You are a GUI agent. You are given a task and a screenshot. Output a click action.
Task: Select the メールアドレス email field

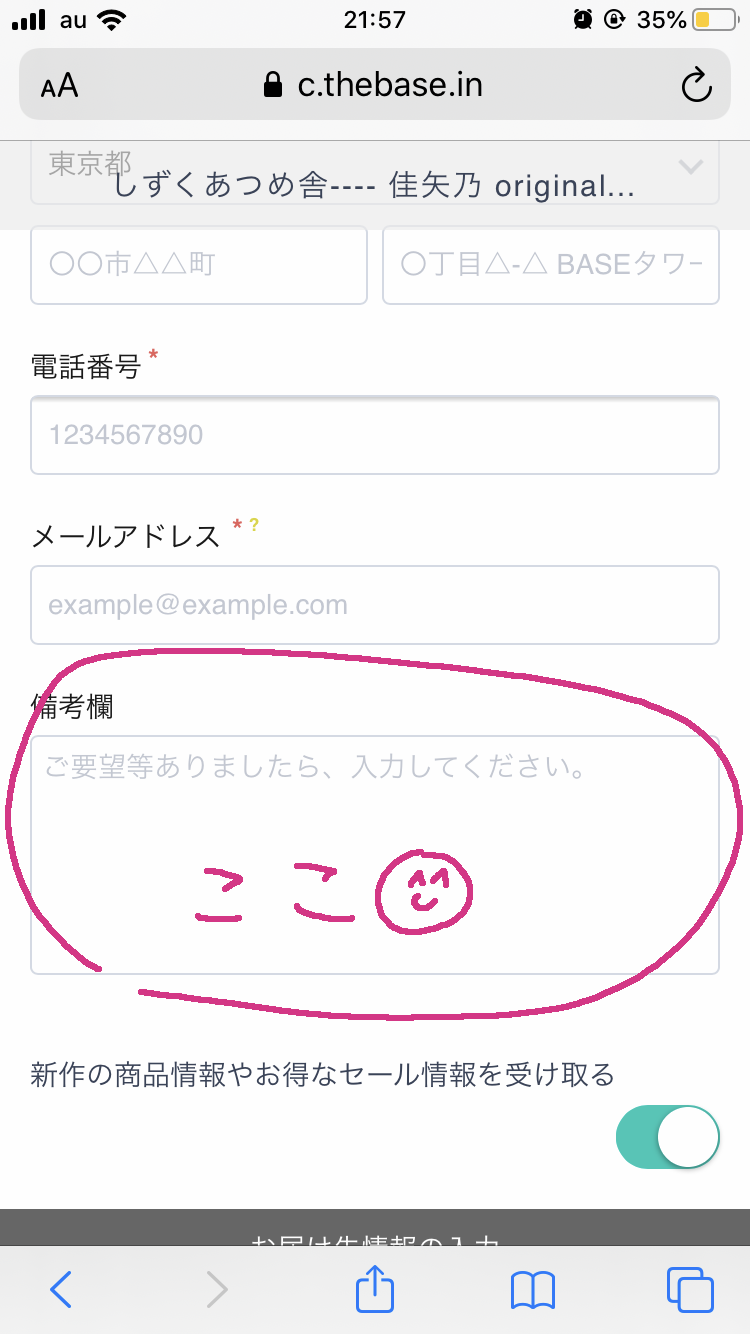click(375, 605)
